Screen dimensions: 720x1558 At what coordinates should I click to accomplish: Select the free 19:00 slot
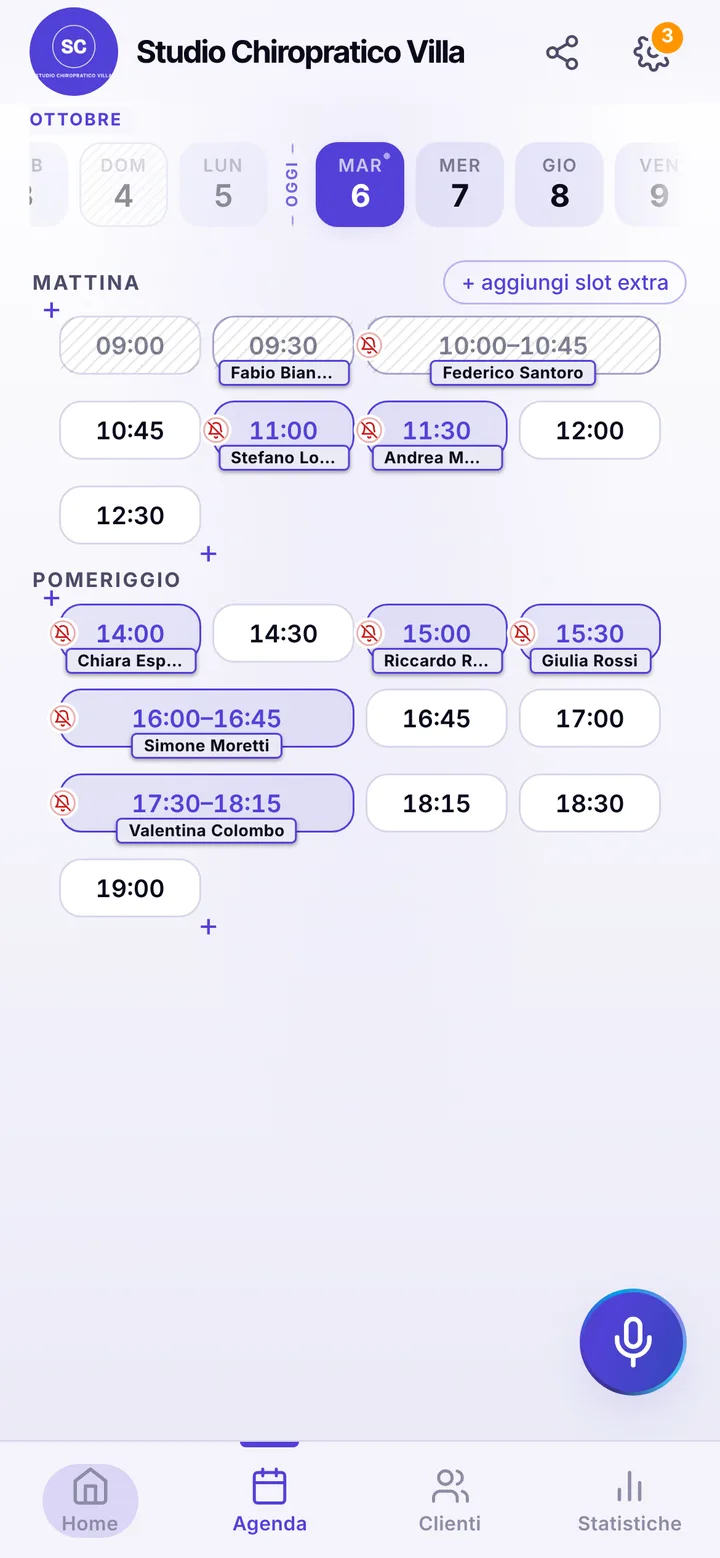tap(130, 888)
